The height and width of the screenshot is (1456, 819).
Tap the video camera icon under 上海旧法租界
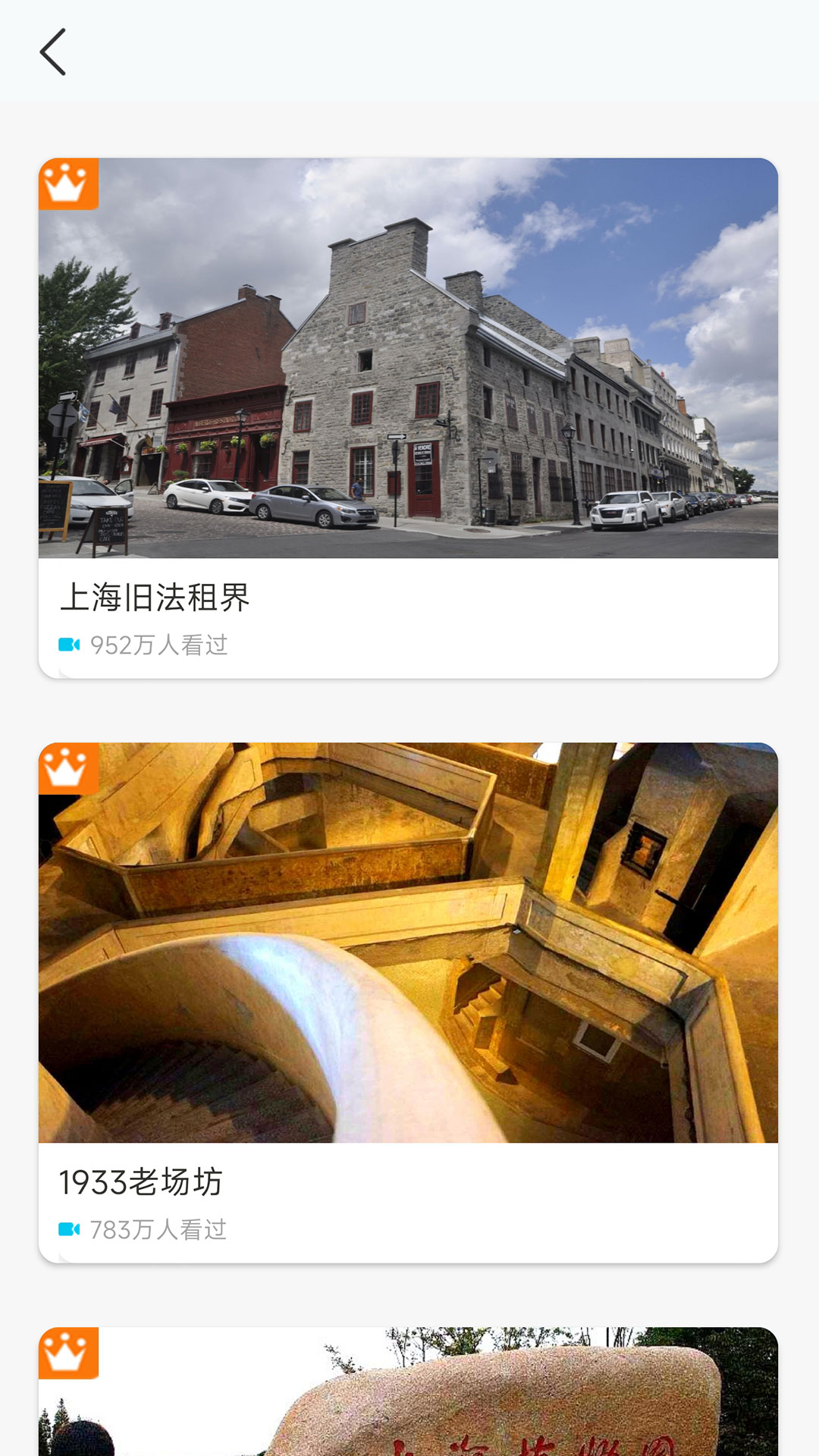[69, 645]
